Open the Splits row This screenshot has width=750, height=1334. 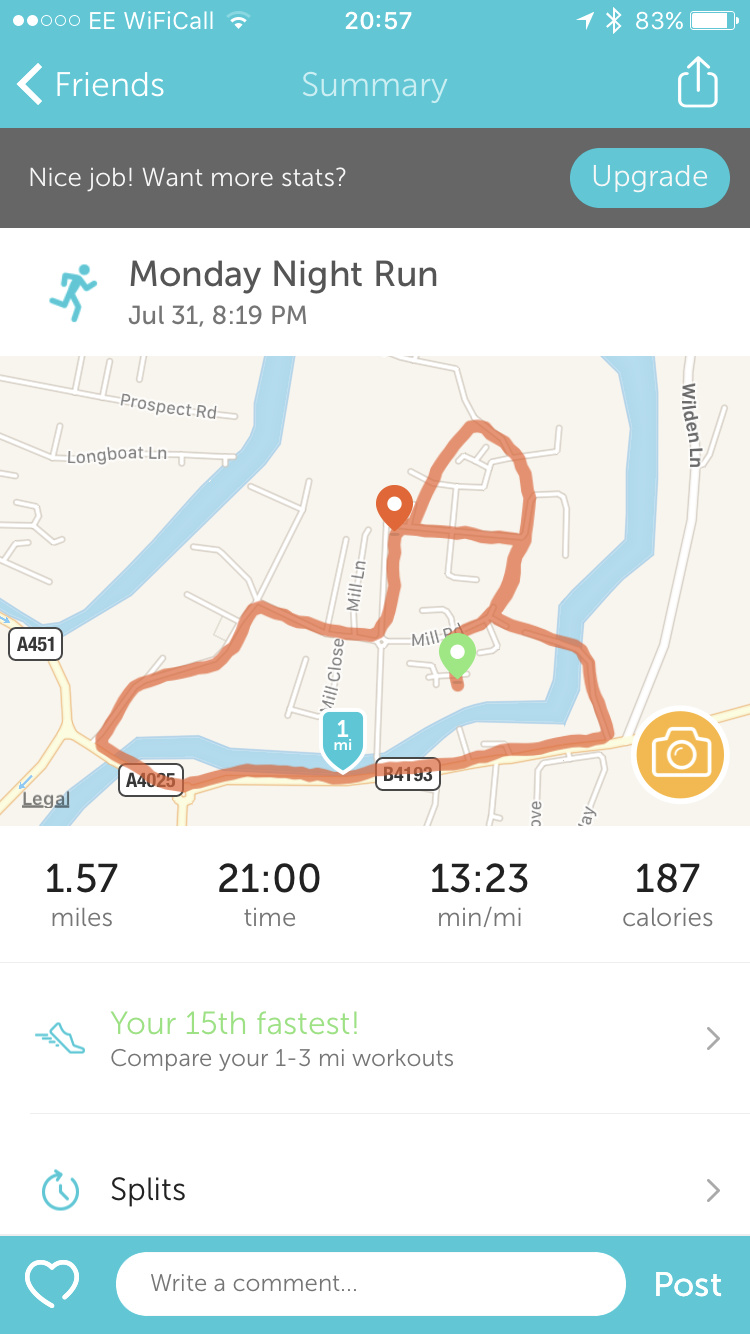(375, 1189)
